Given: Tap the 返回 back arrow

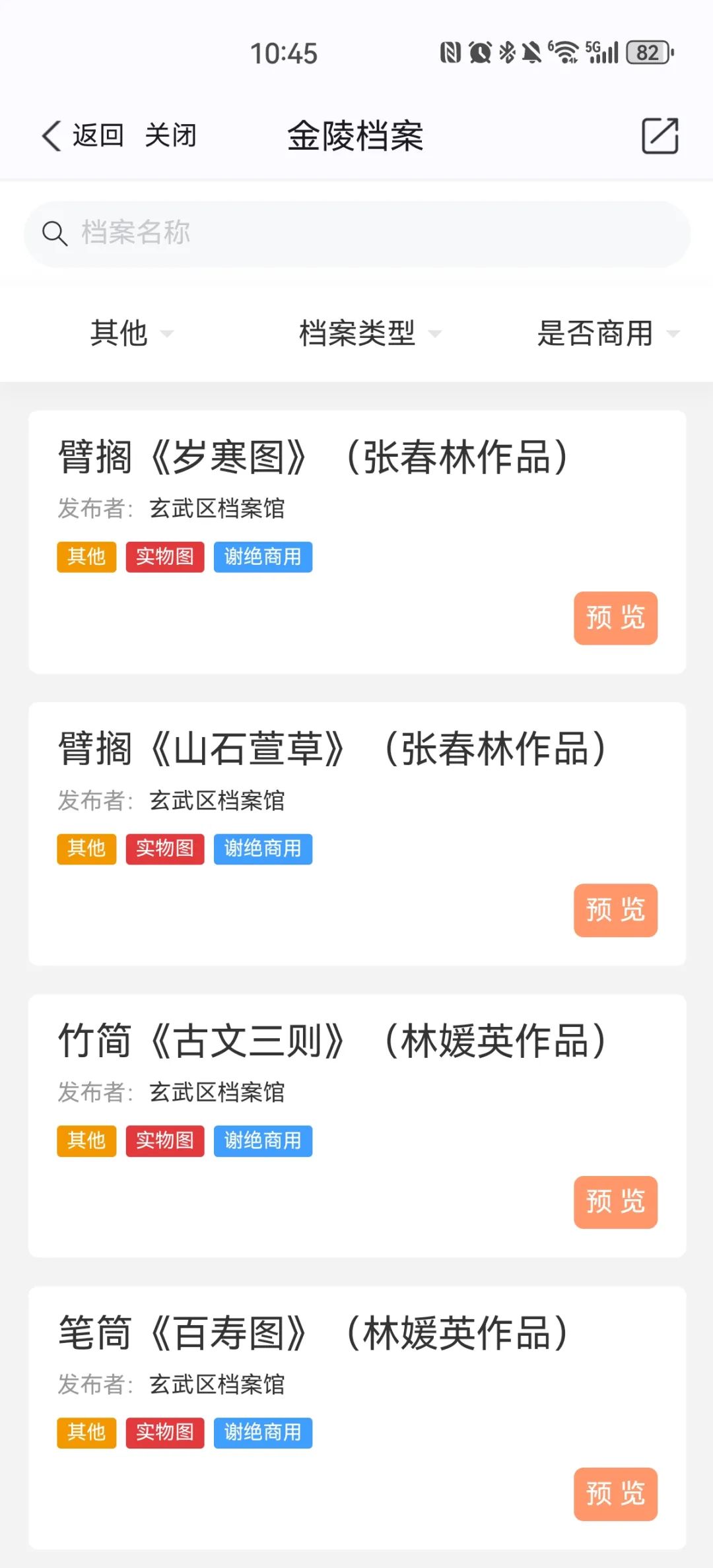Looking at the screenshot, I should [82, 136].
